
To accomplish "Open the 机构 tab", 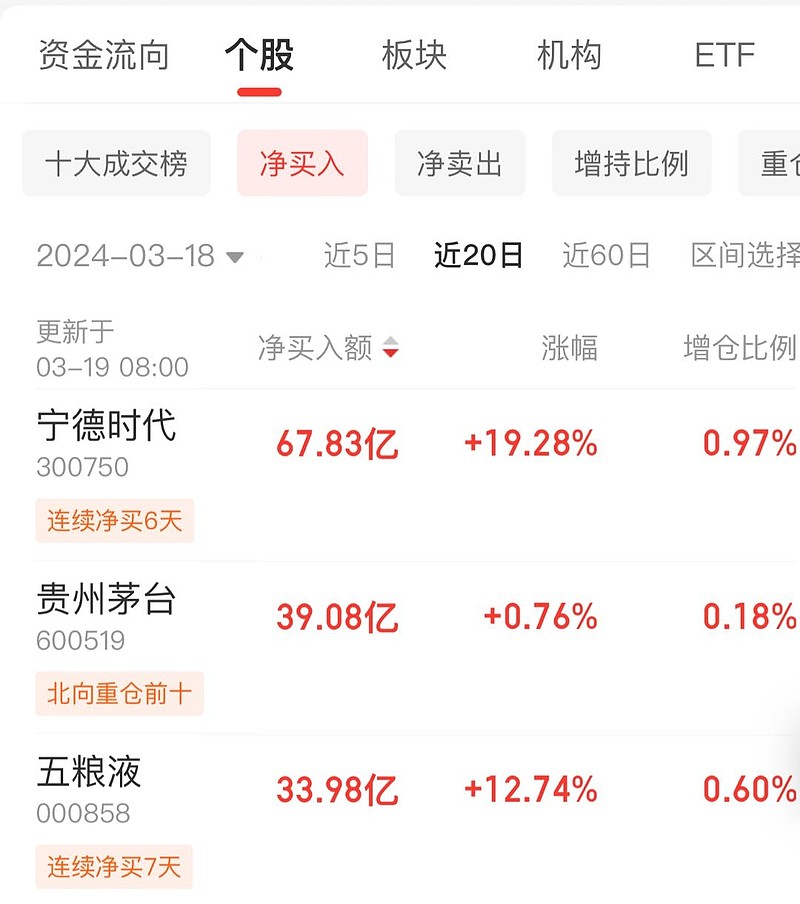I will 570,55.
